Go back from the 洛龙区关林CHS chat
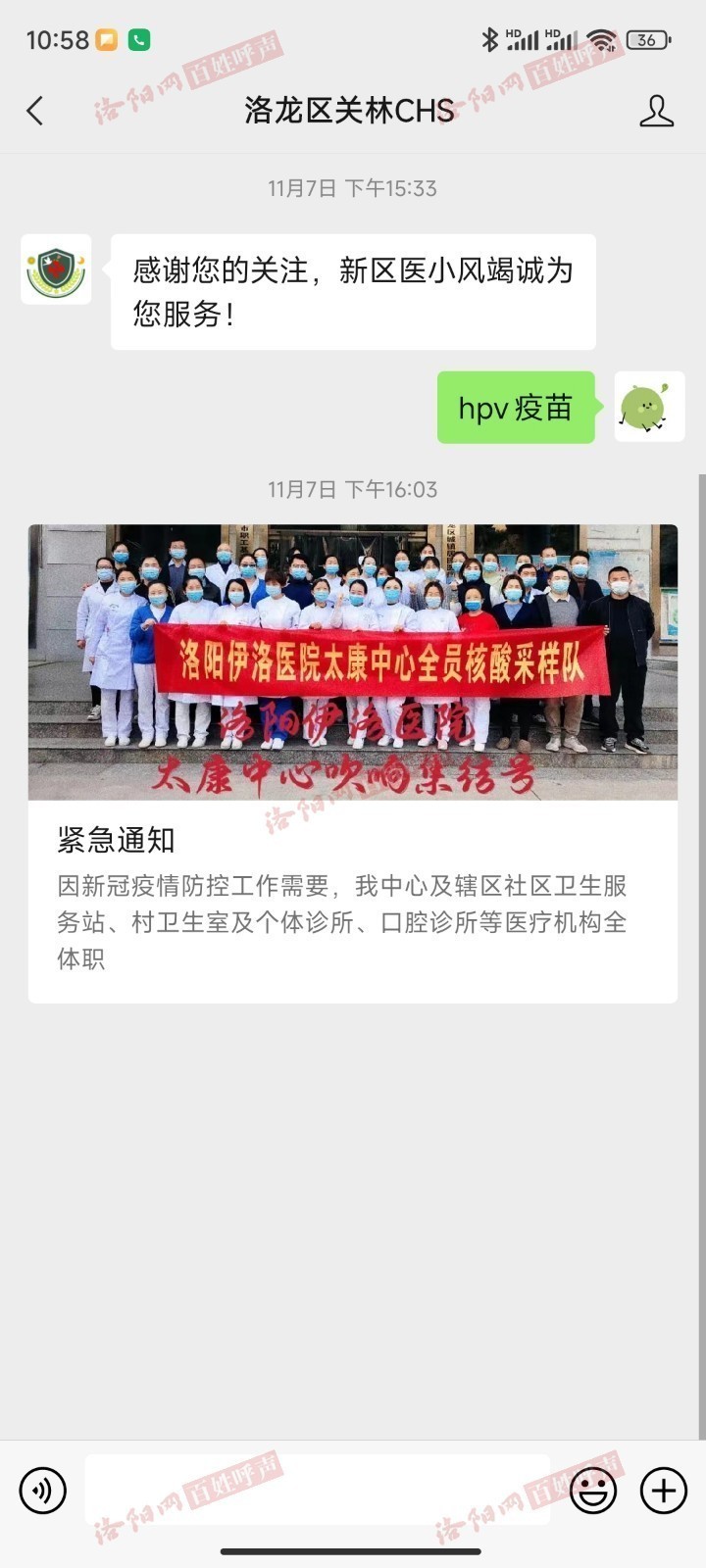 click(35, 111)
